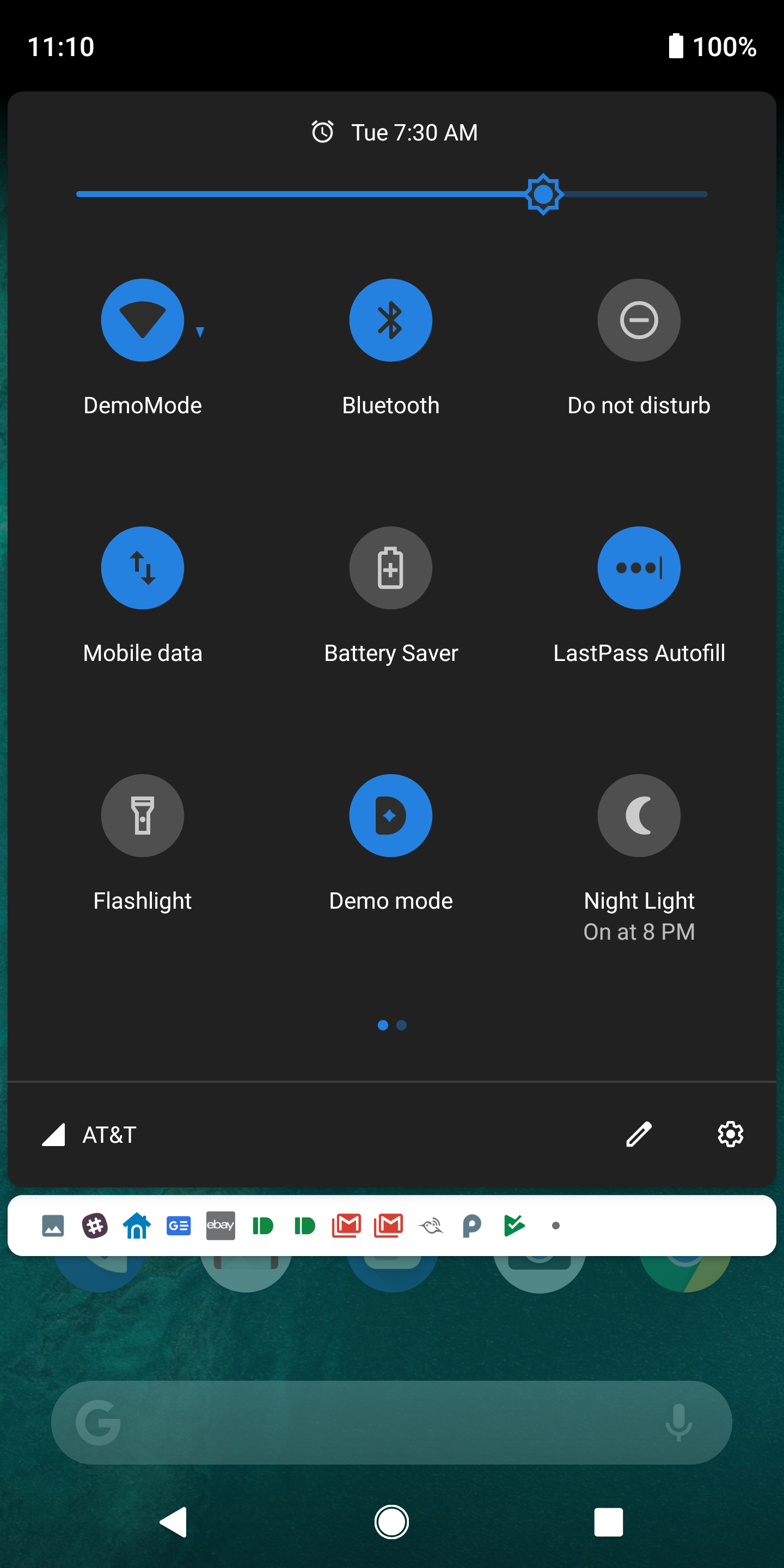Toggle the Bluetooth quick setting

click(390, 320)
